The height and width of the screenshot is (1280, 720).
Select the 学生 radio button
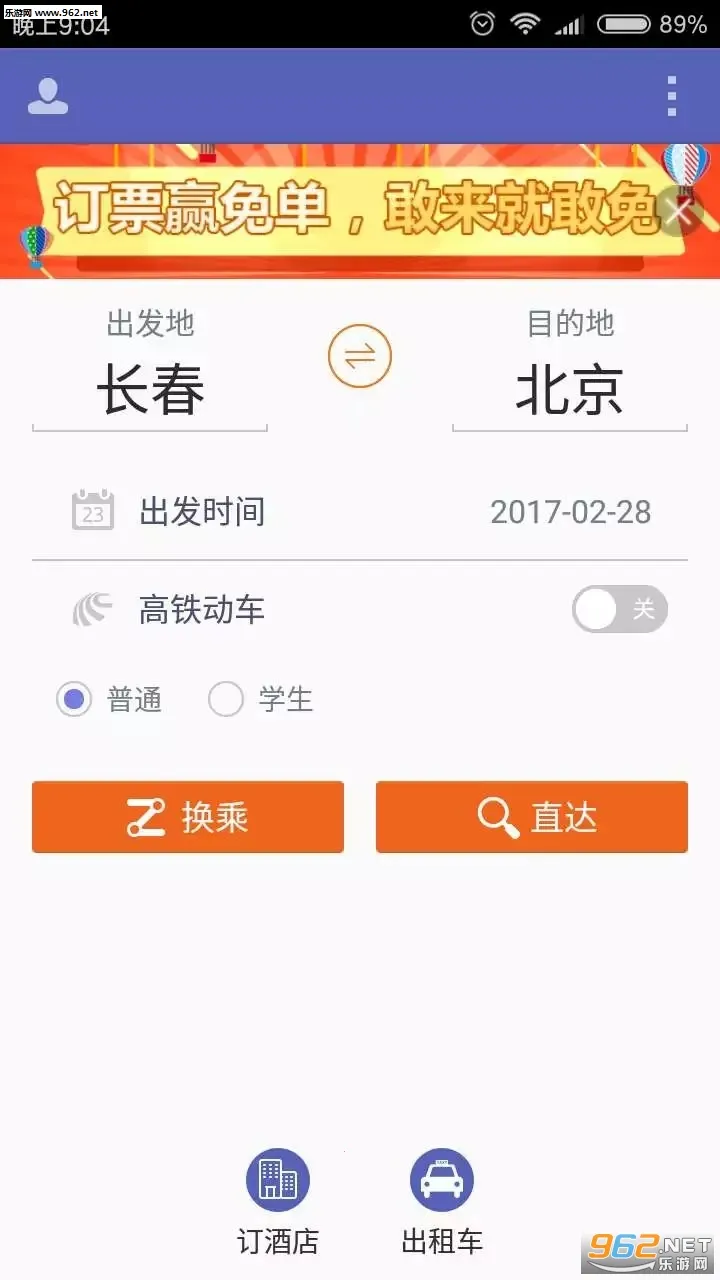click(226, 699)
